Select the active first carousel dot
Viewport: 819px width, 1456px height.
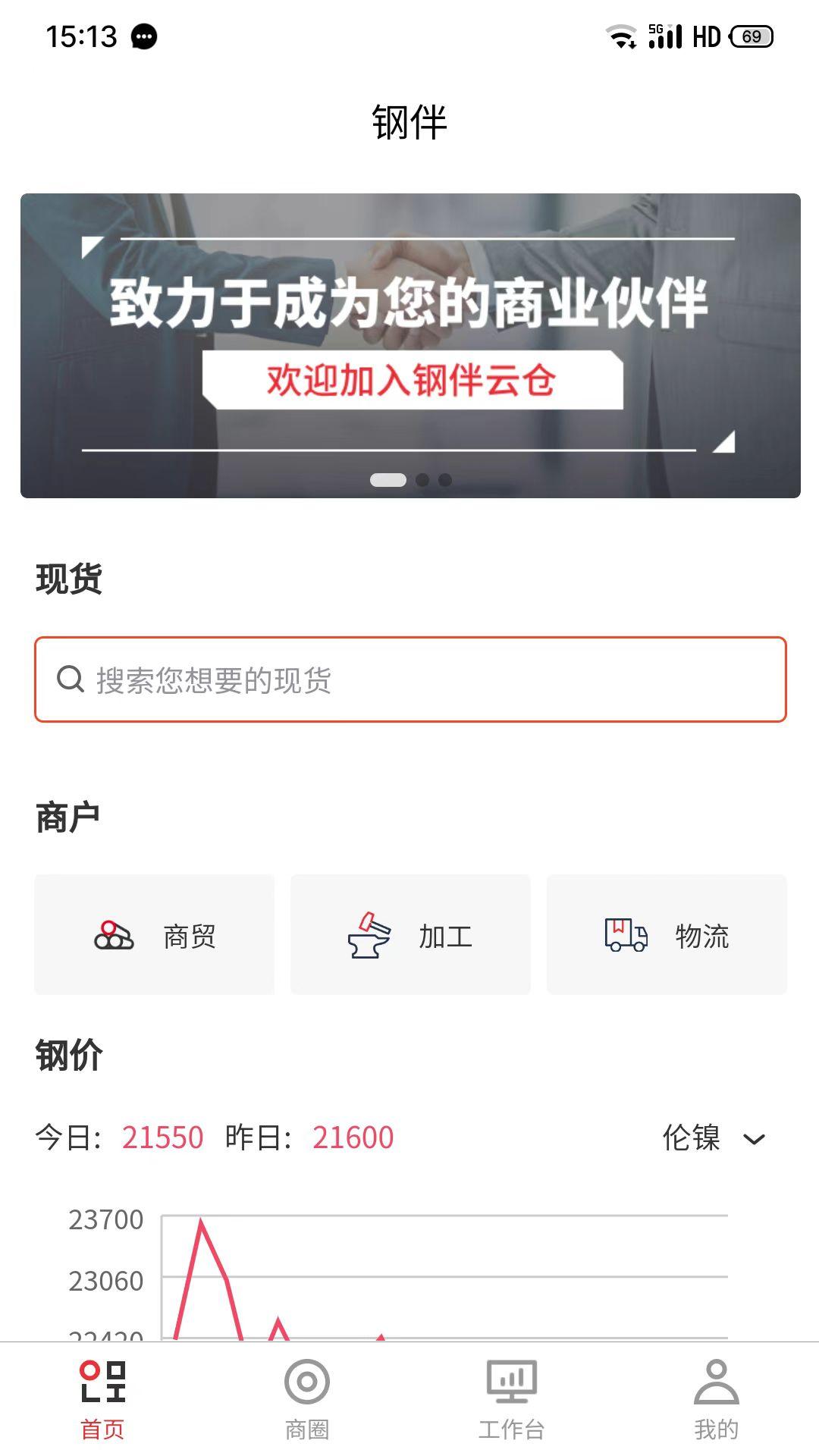coord(389,479)
